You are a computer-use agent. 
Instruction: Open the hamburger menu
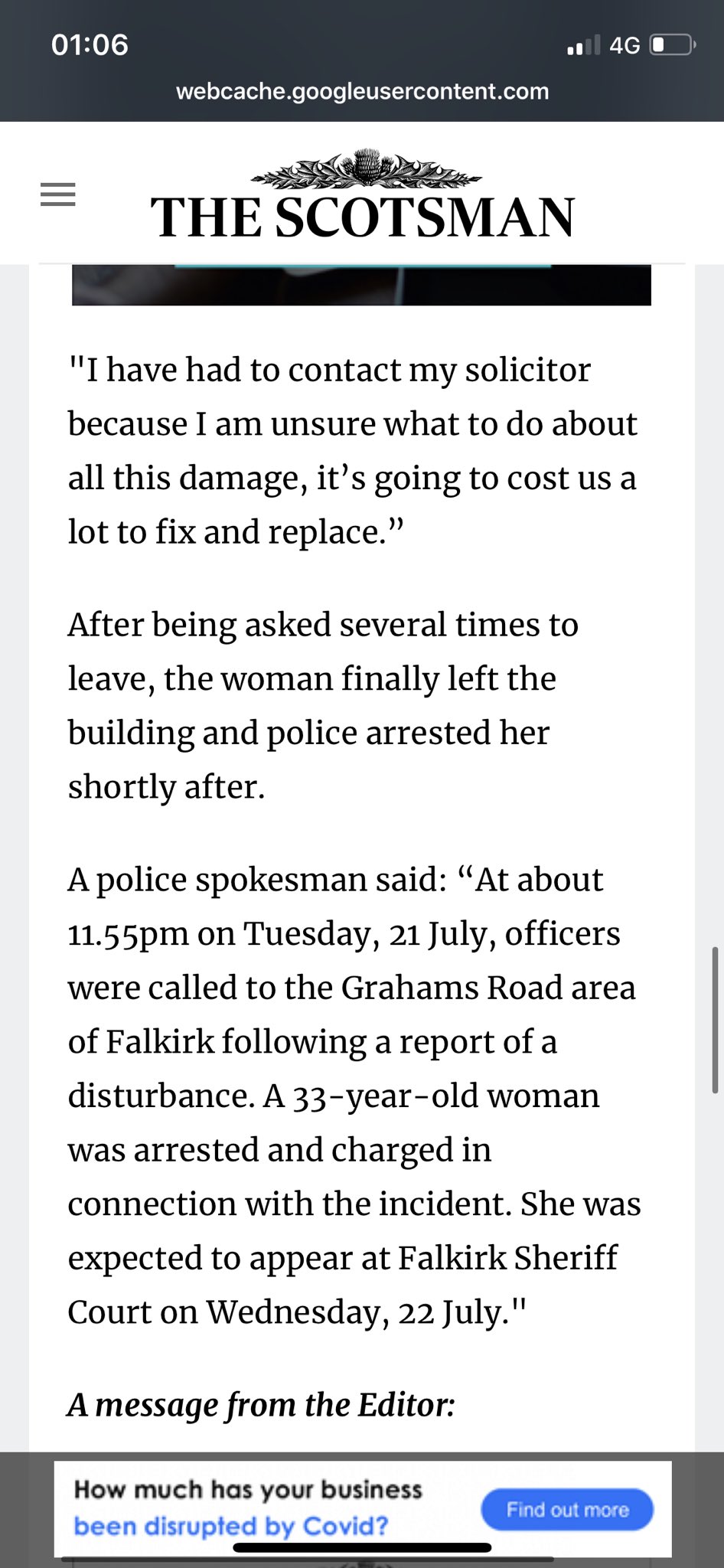[57, 195]
